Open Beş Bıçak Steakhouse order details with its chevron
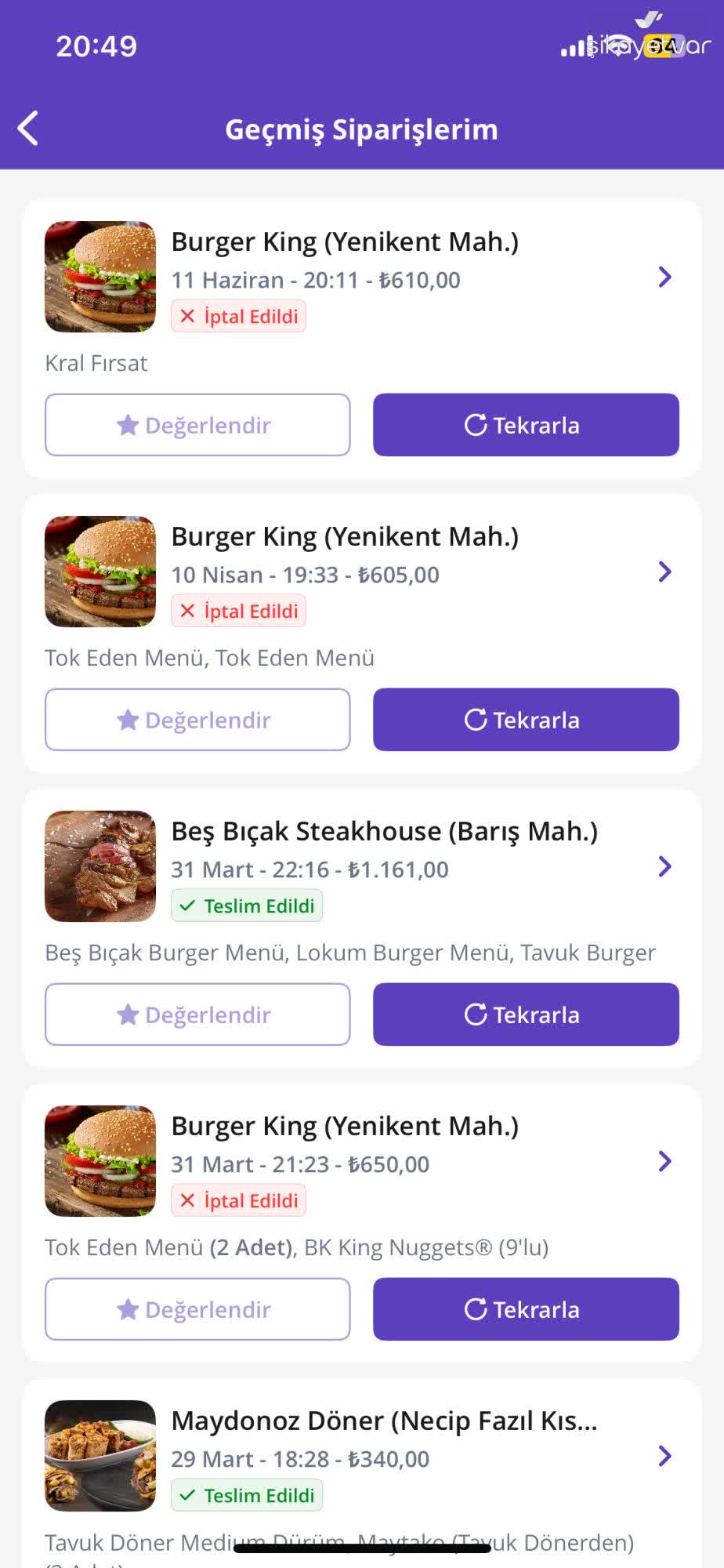Viewport: 724px width, 1568px height. 665,867
